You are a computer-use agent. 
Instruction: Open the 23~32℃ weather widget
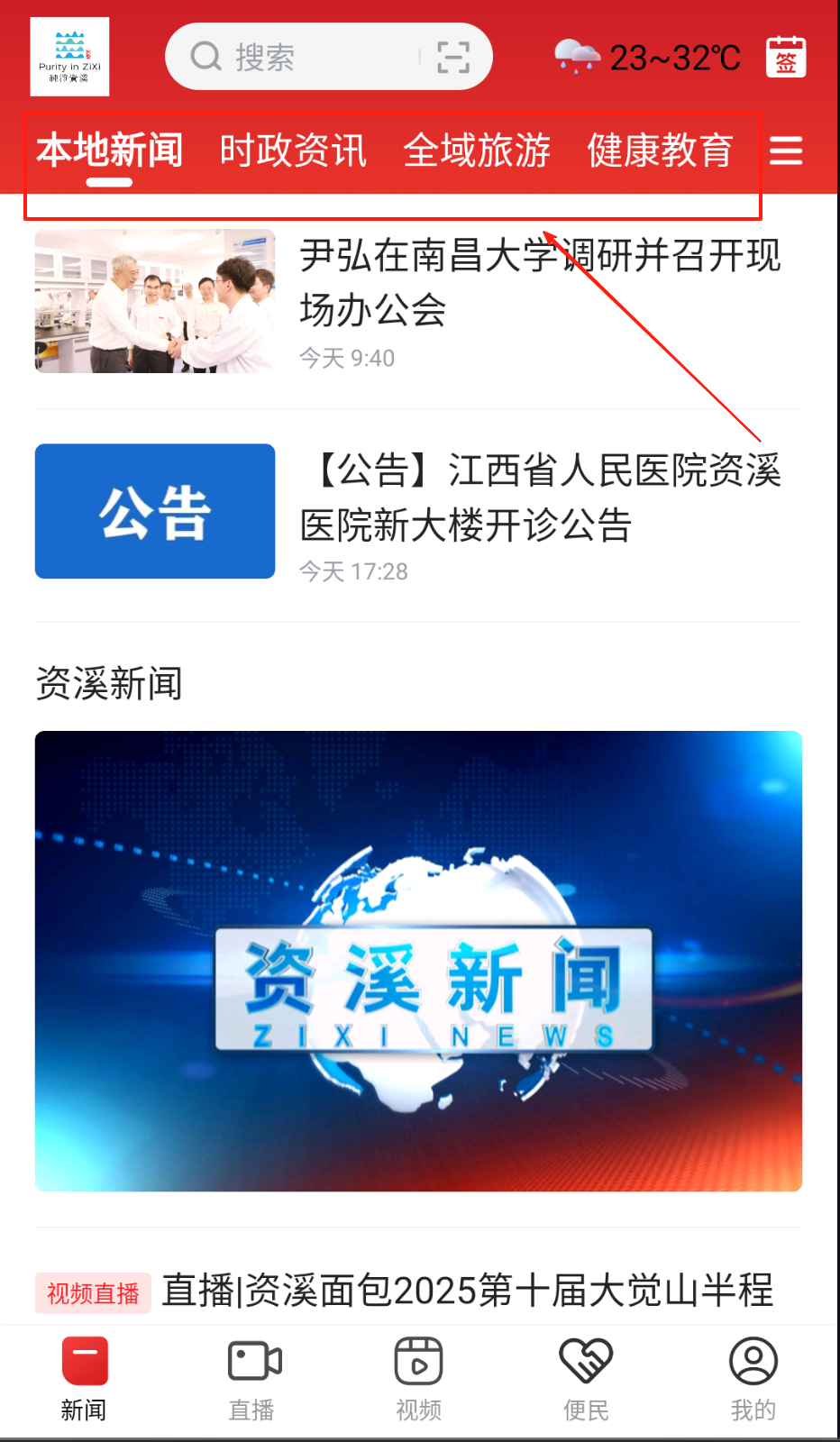coord(648,57)
